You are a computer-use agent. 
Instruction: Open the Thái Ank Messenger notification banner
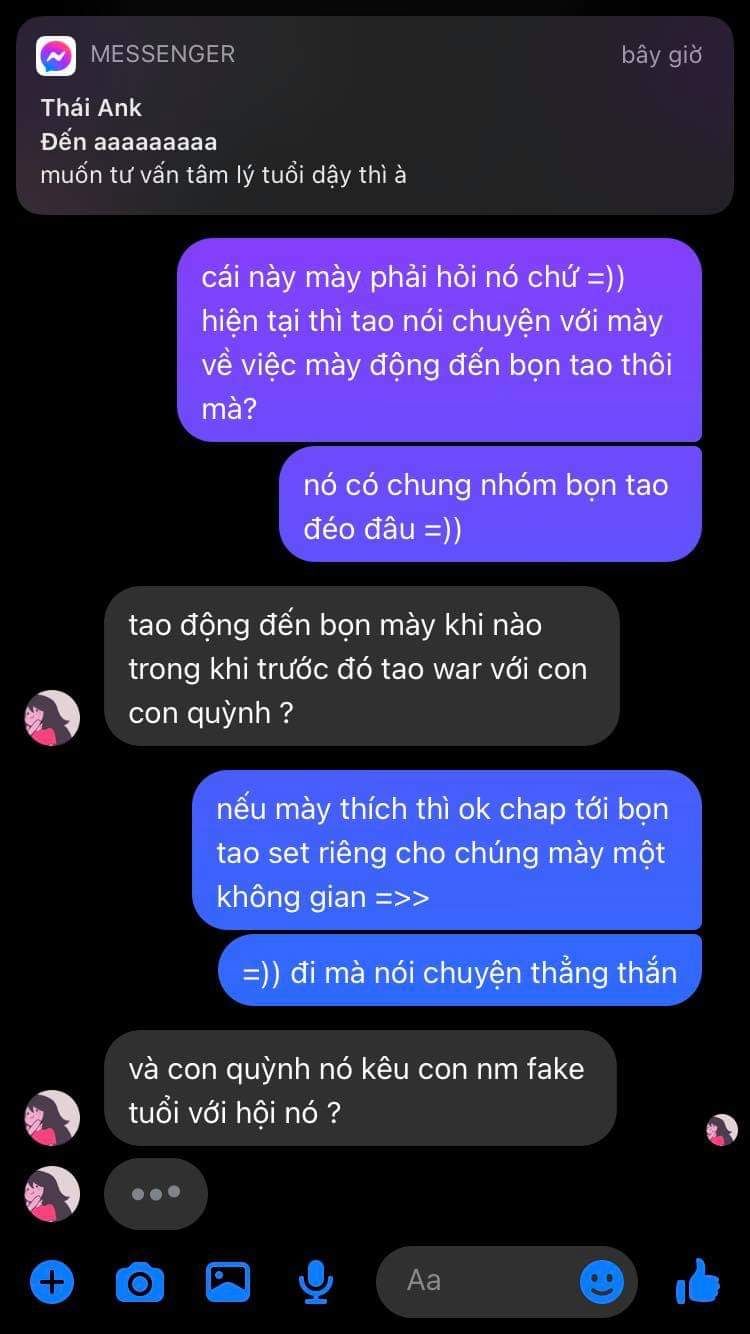tap(374, 115)
